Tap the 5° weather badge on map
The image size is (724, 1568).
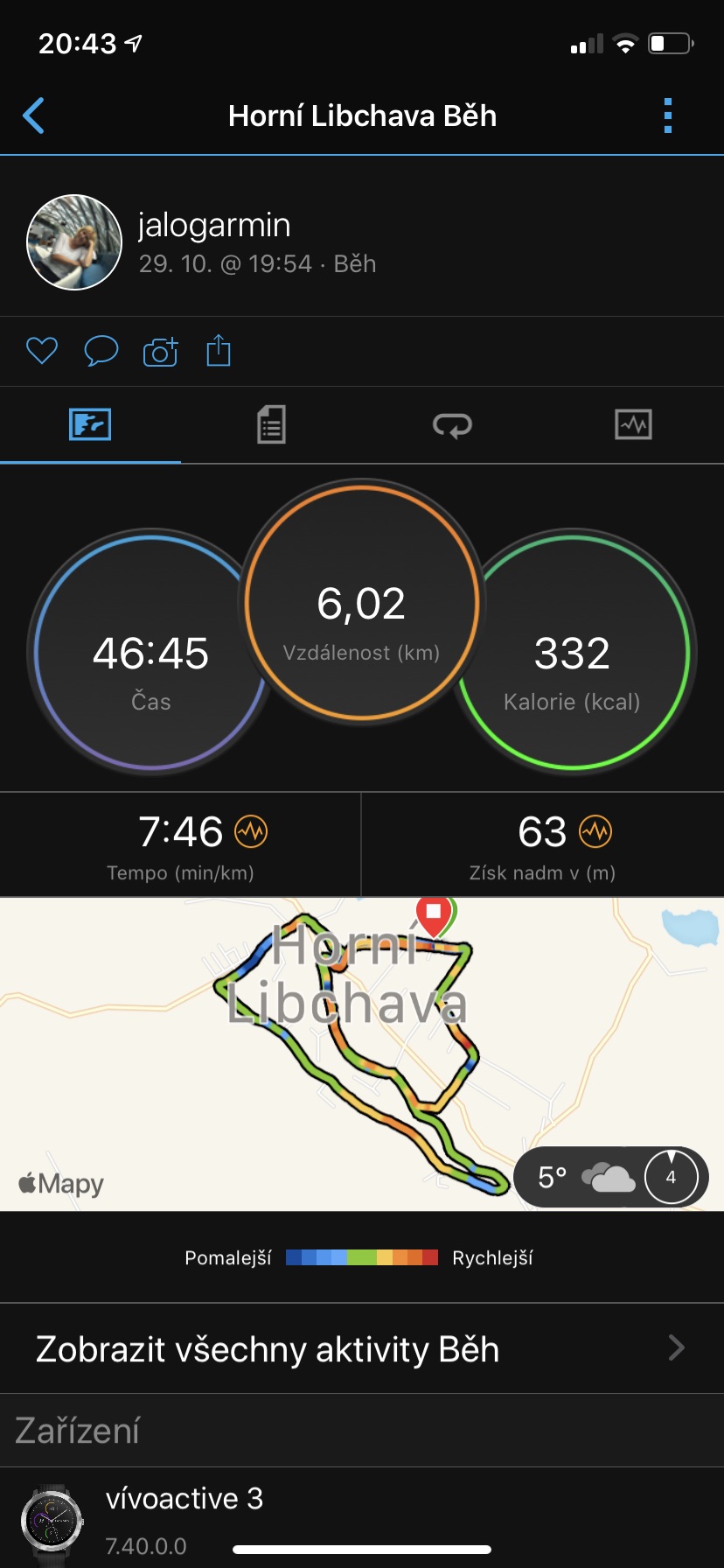pyautogui.click(x=611, y=1177)
